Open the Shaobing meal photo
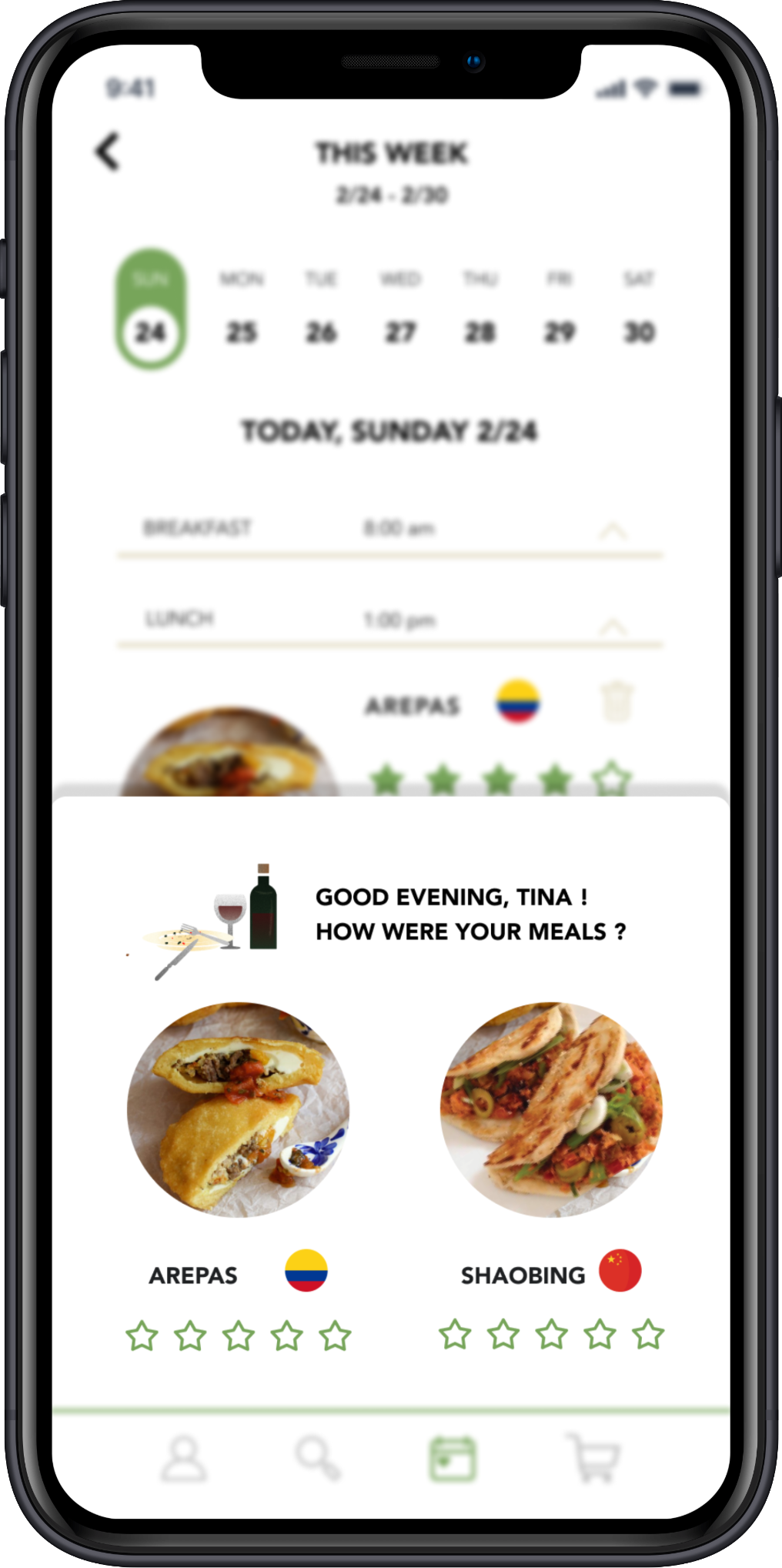The width and height of the screenshot is (782, 1568). click(x=551, y=1109)
